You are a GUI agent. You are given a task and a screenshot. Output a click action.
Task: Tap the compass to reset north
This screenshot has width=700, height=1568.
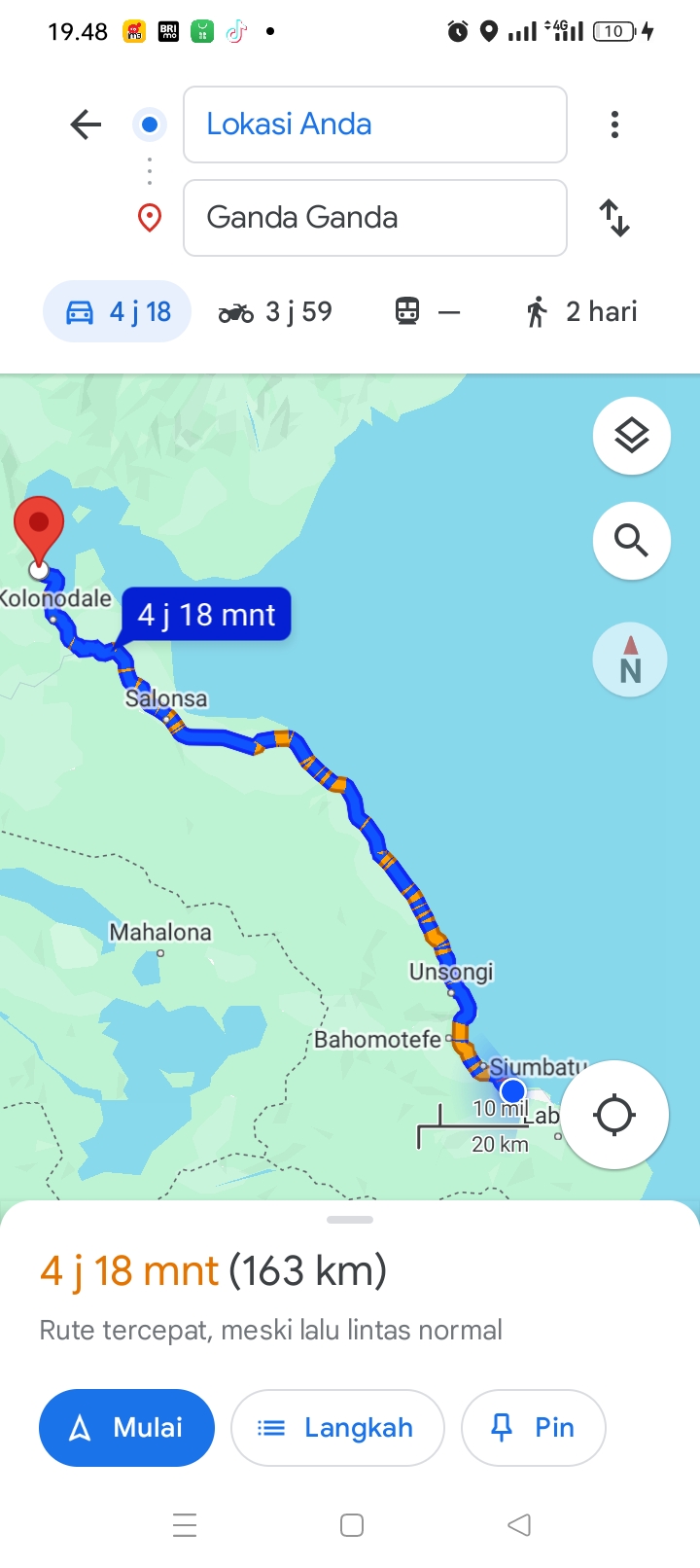[x=630, y=659]
